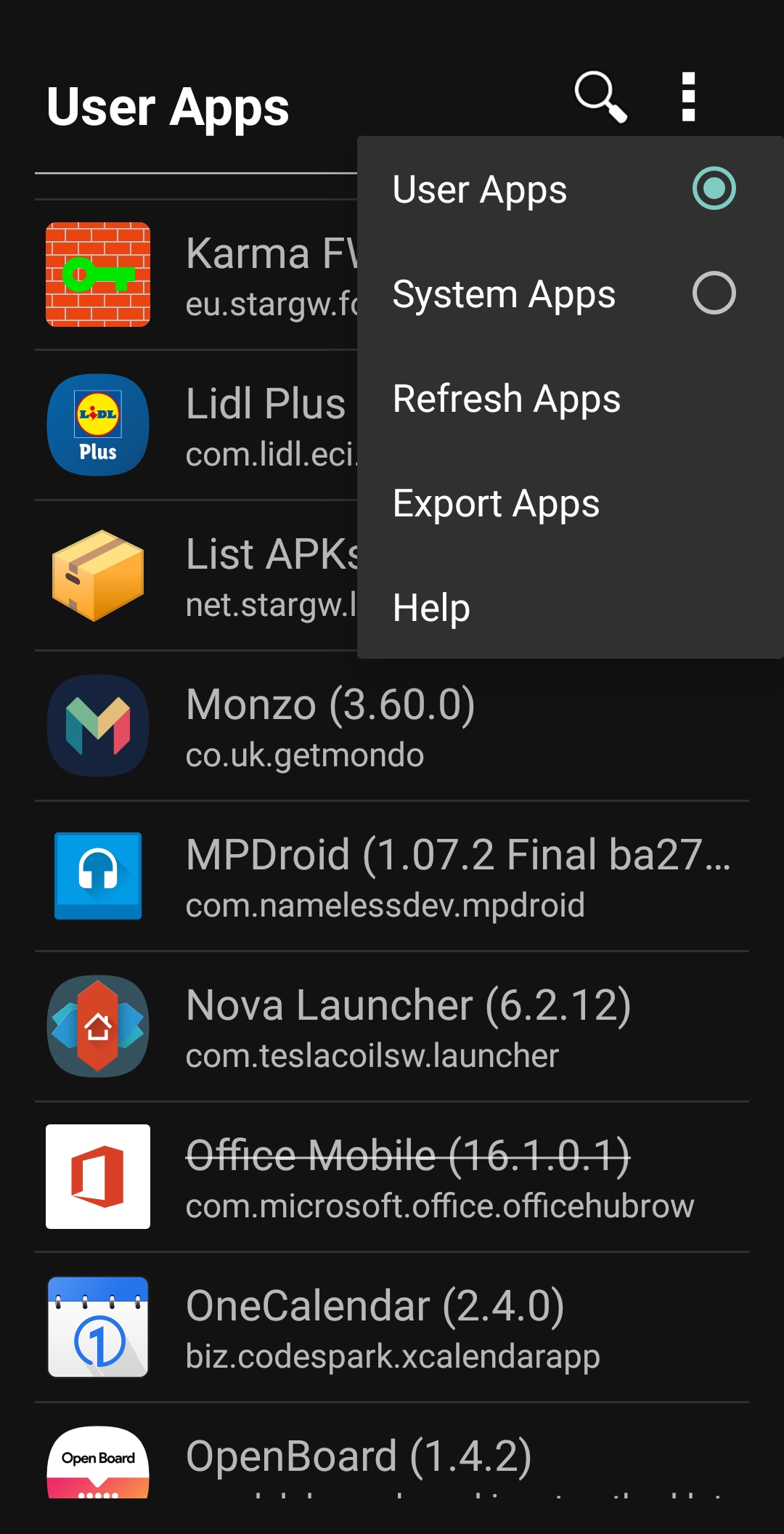Tap the three-dot overflow icon
784x1534 pixels.
[688, 97]
